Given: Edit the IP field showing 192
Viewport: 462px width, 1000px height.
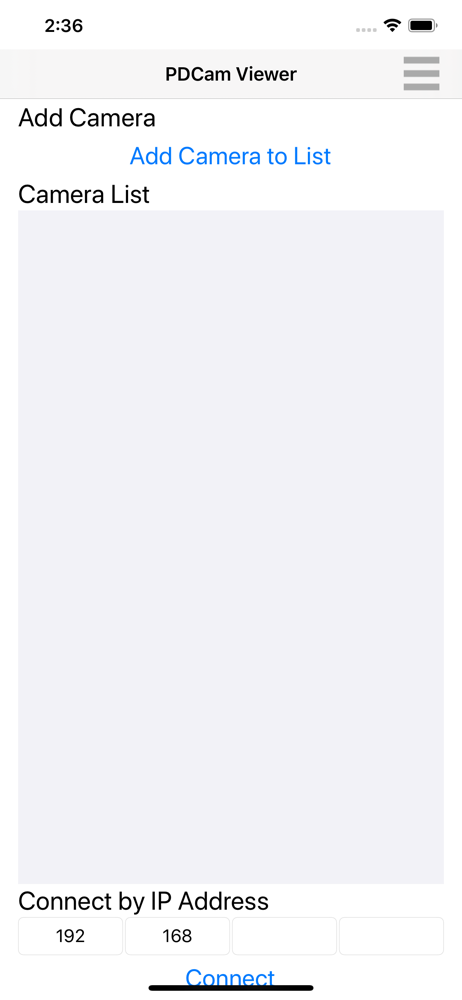Looking at the screenshot, I should click(70, 936).
